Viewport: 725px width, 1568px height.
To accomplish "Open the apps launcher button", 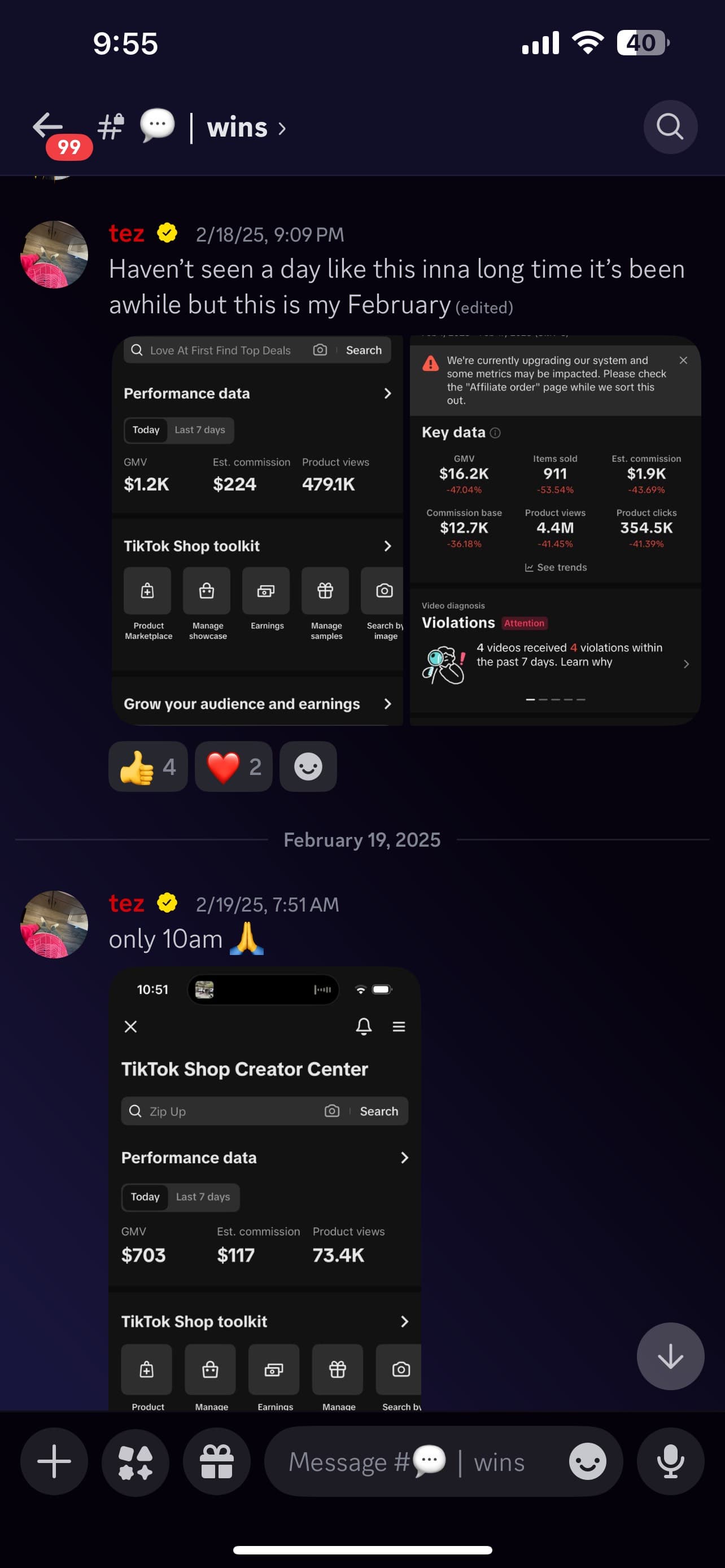I will pyautogui.click(x=135, y=1461).
